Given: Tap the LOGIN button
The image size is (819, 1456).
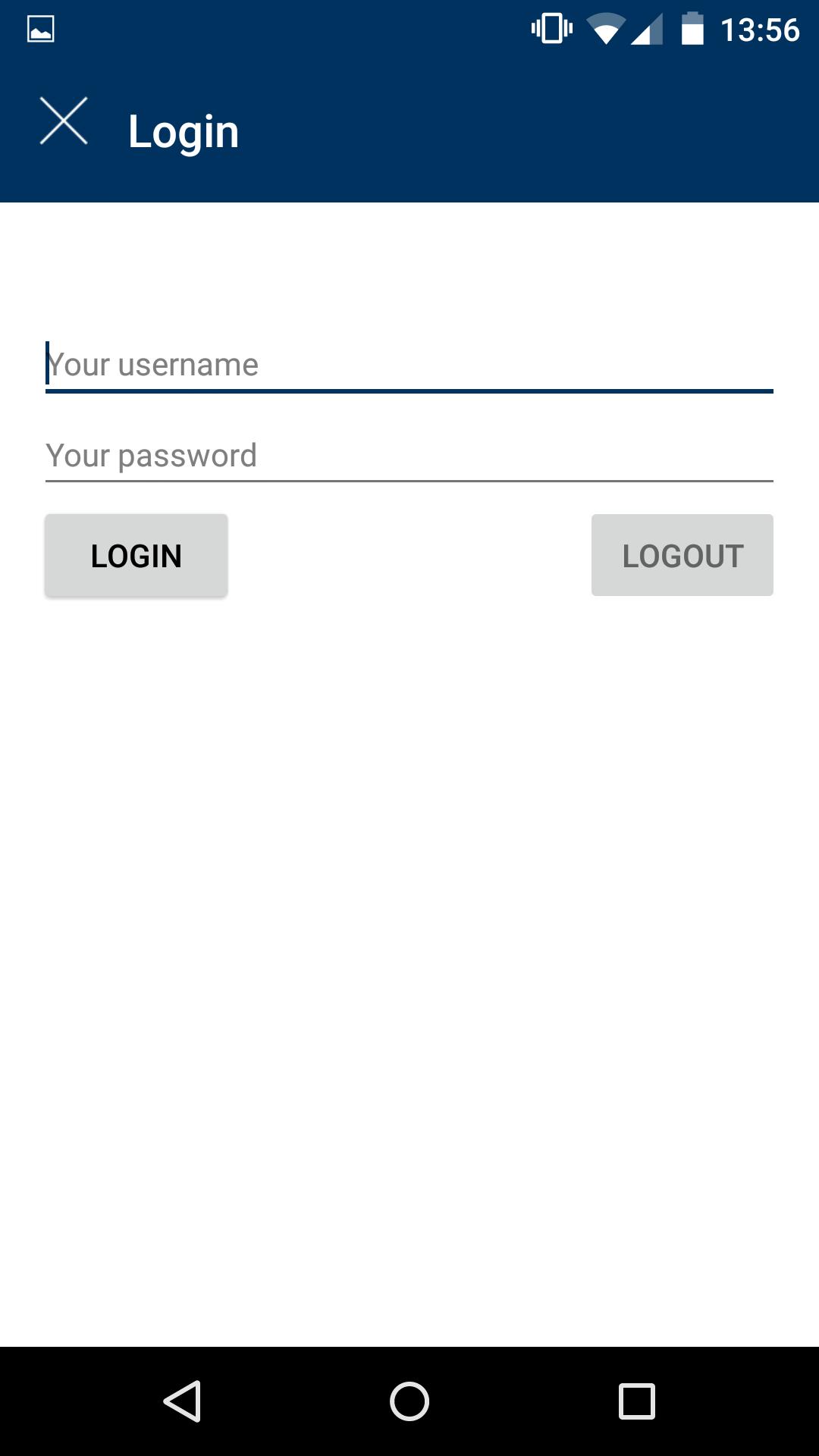Looking at the screenshot, I should coord(136,556).
